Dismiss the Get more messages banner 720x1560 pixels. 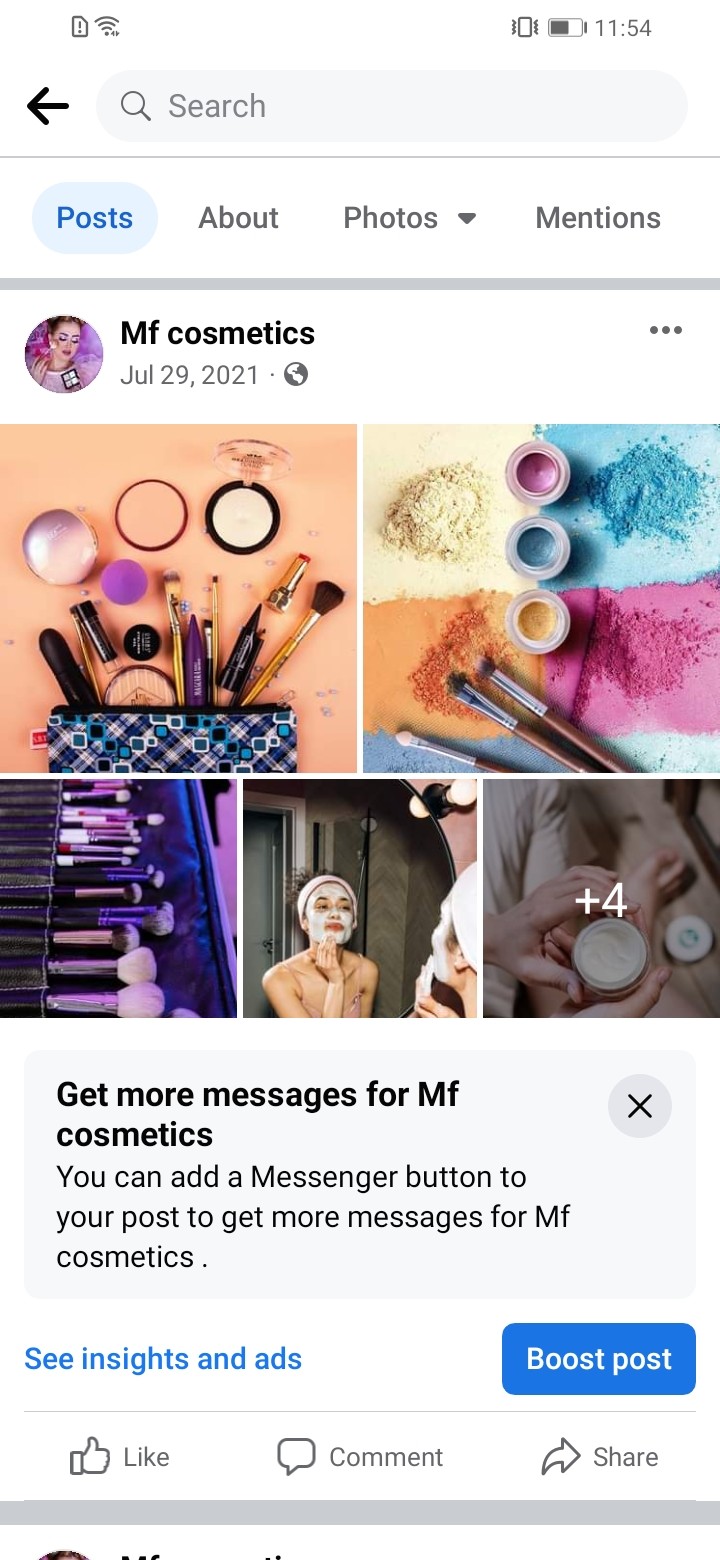point(640,1106)
